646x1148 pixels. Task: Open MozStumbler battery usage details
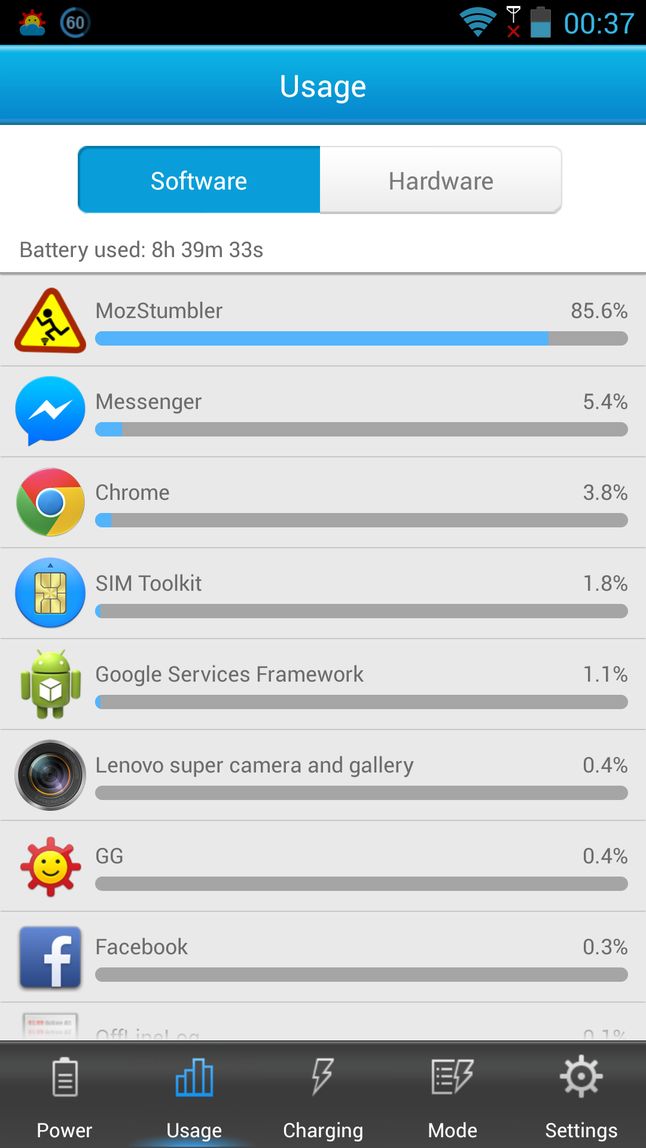pos(322,321)
